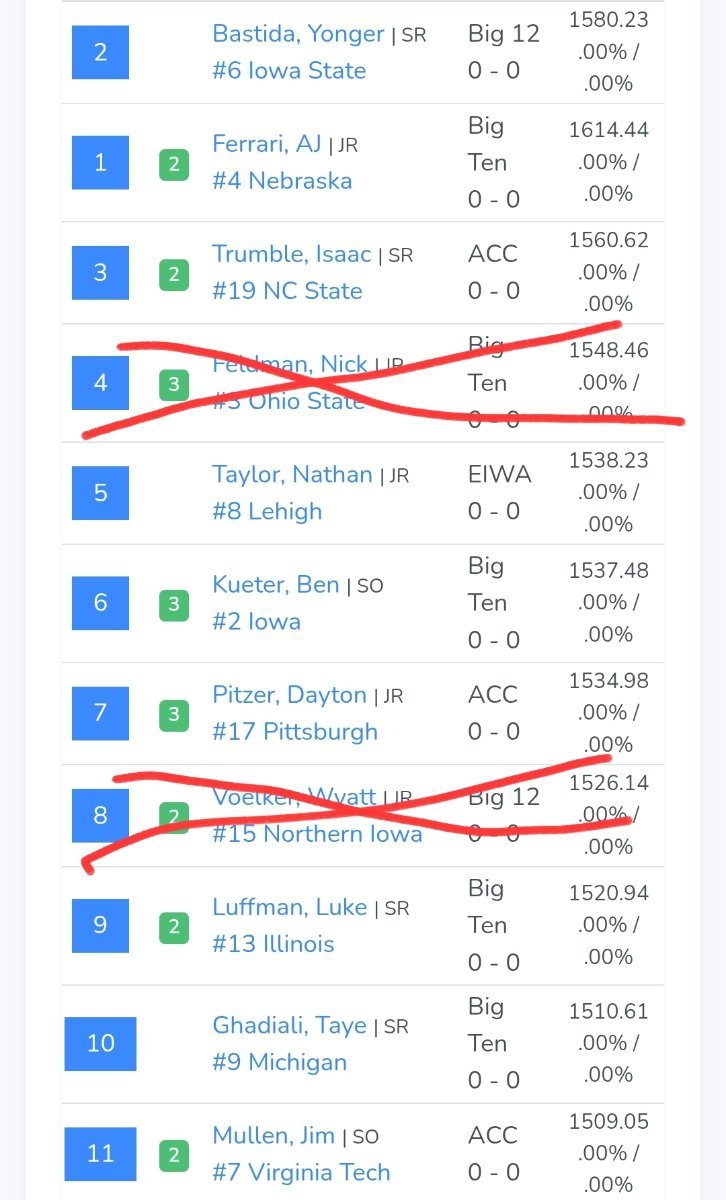
Task: Select Pitzer, Dayton name link
Action: [x=289, y=694]
